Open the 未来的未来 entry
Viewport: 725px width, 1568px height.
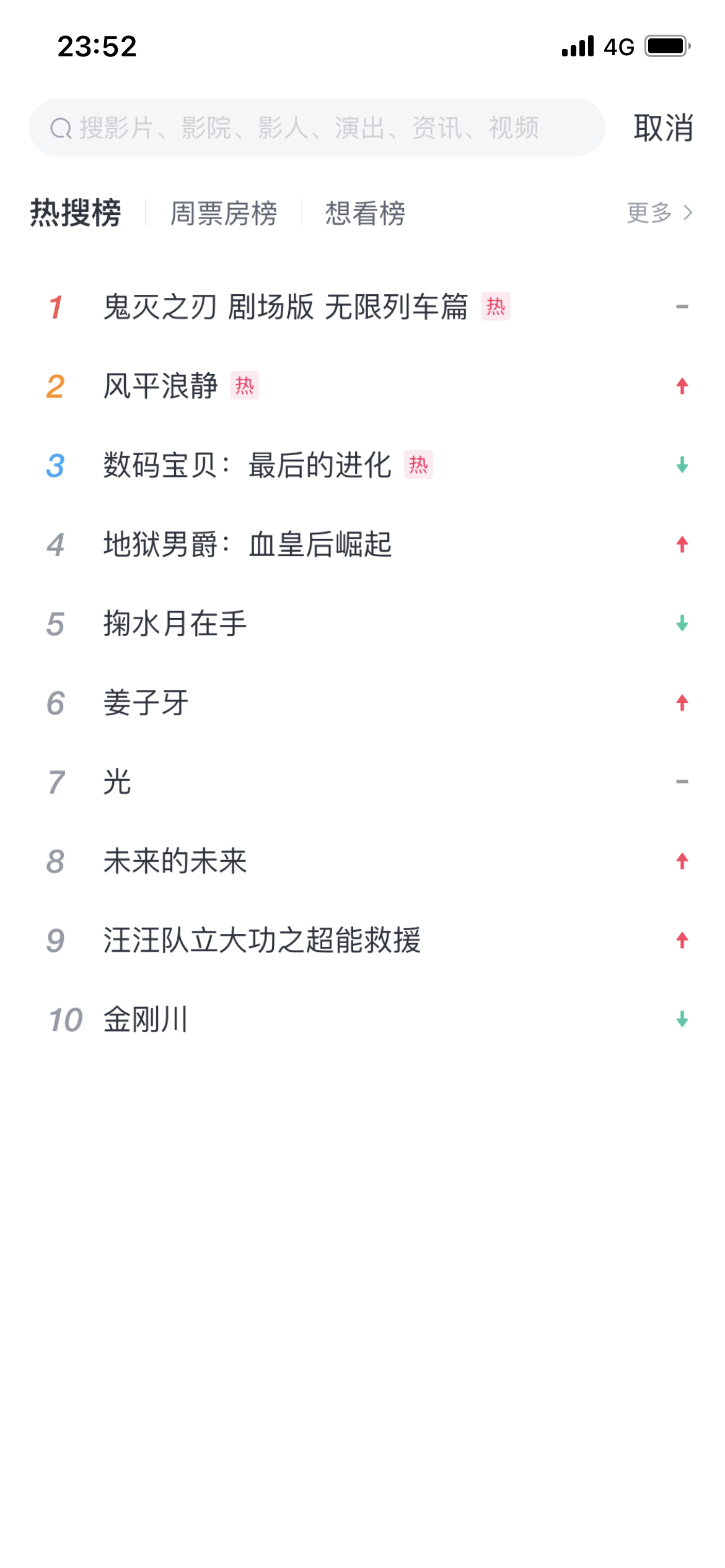coord(175,861)
